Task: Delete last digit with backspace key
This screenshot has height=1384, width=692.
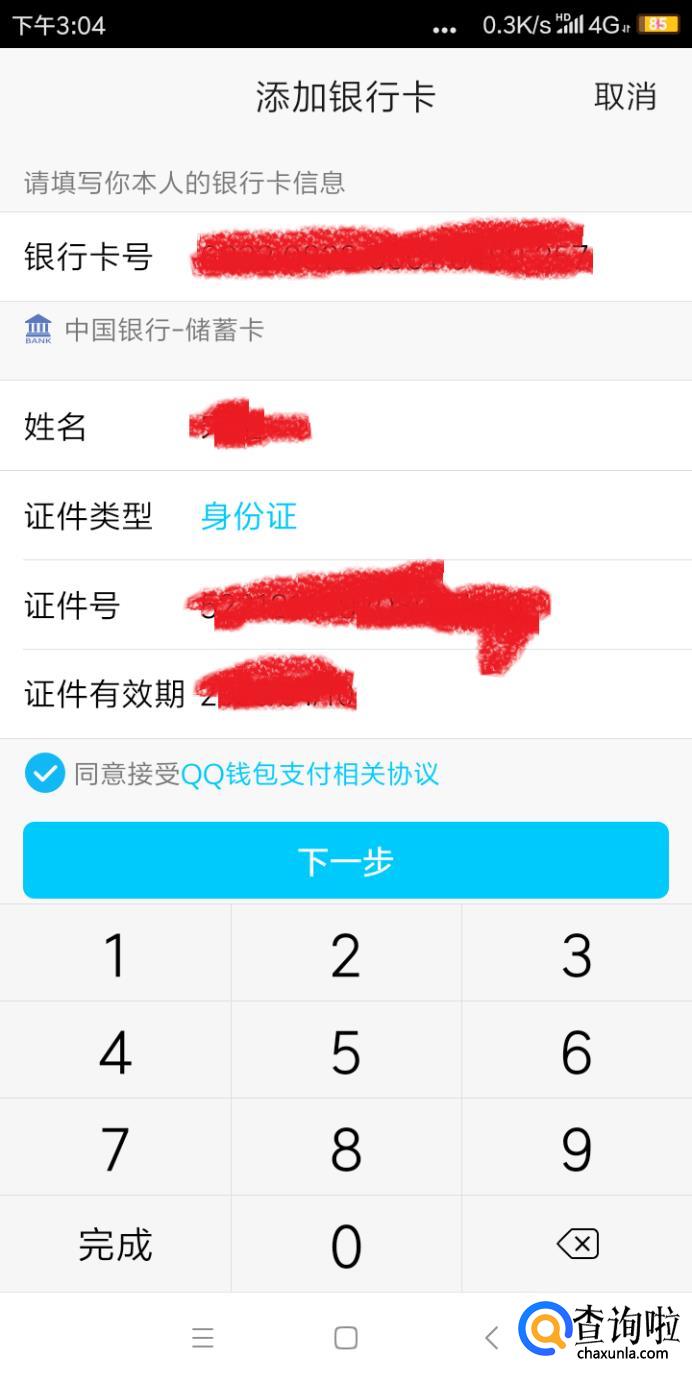Action: click(x=576, y=1245)
